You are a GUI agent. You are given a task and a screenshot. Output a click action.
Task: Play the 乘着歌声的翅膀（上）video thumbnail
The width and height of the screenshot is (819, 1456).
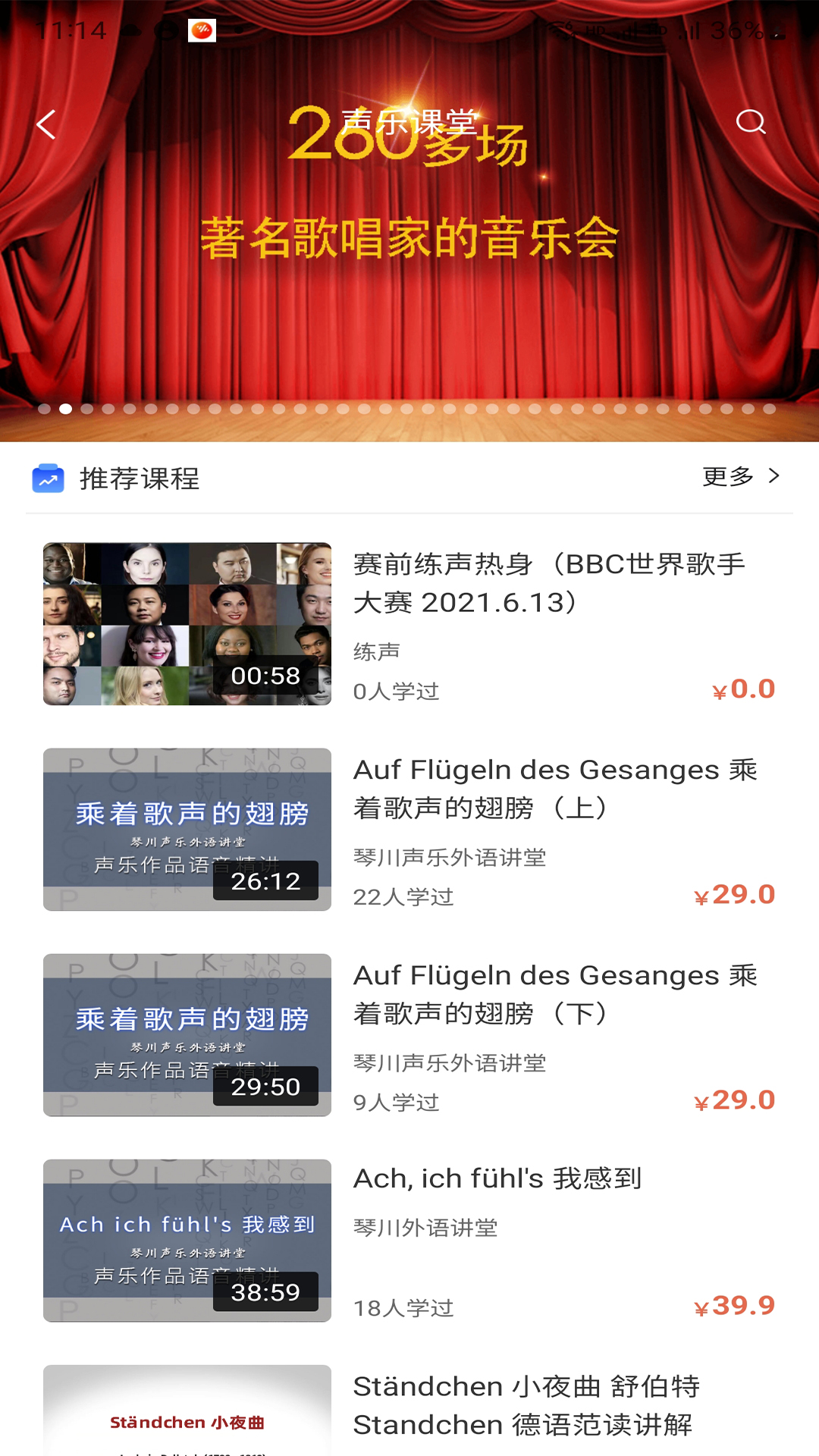(187, 829)
